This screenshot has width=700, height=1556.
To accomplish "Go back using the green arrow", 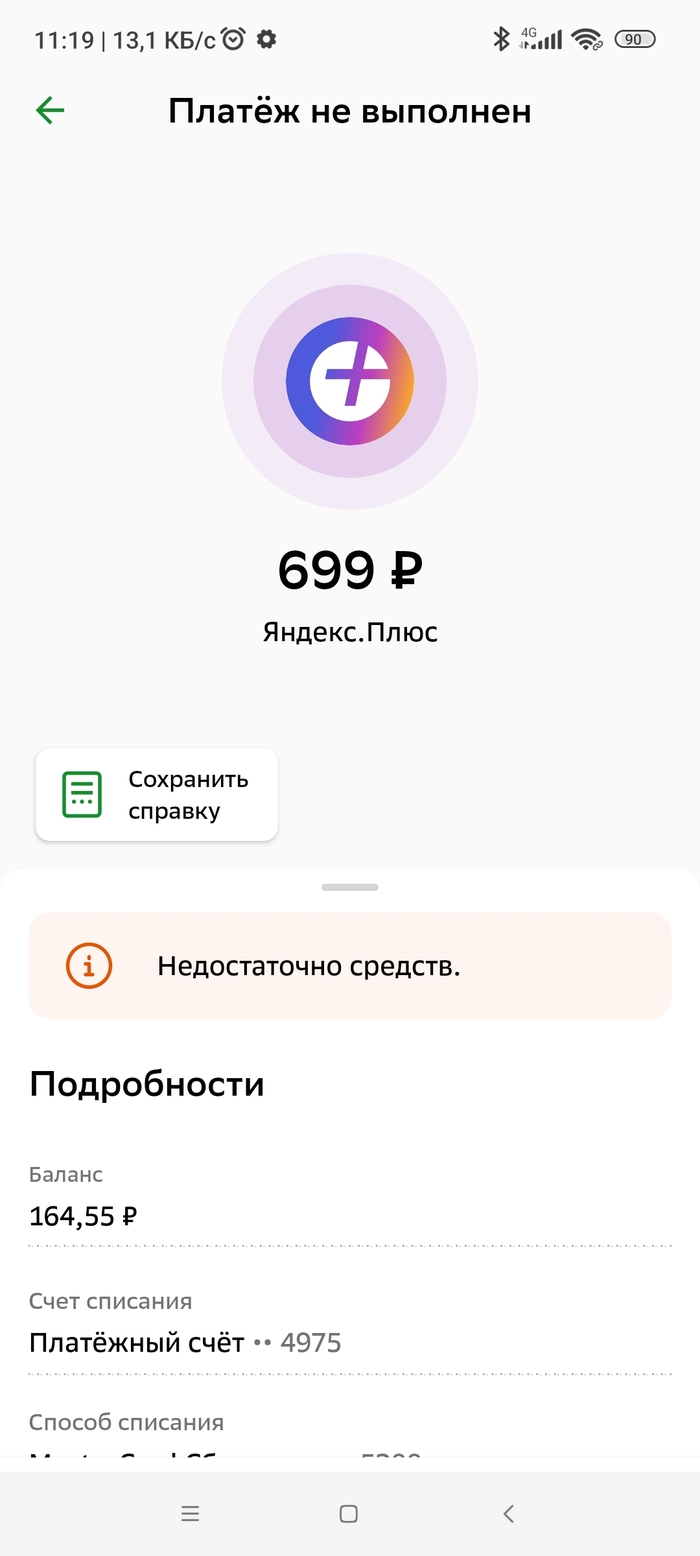I will [x=50, y=111].
